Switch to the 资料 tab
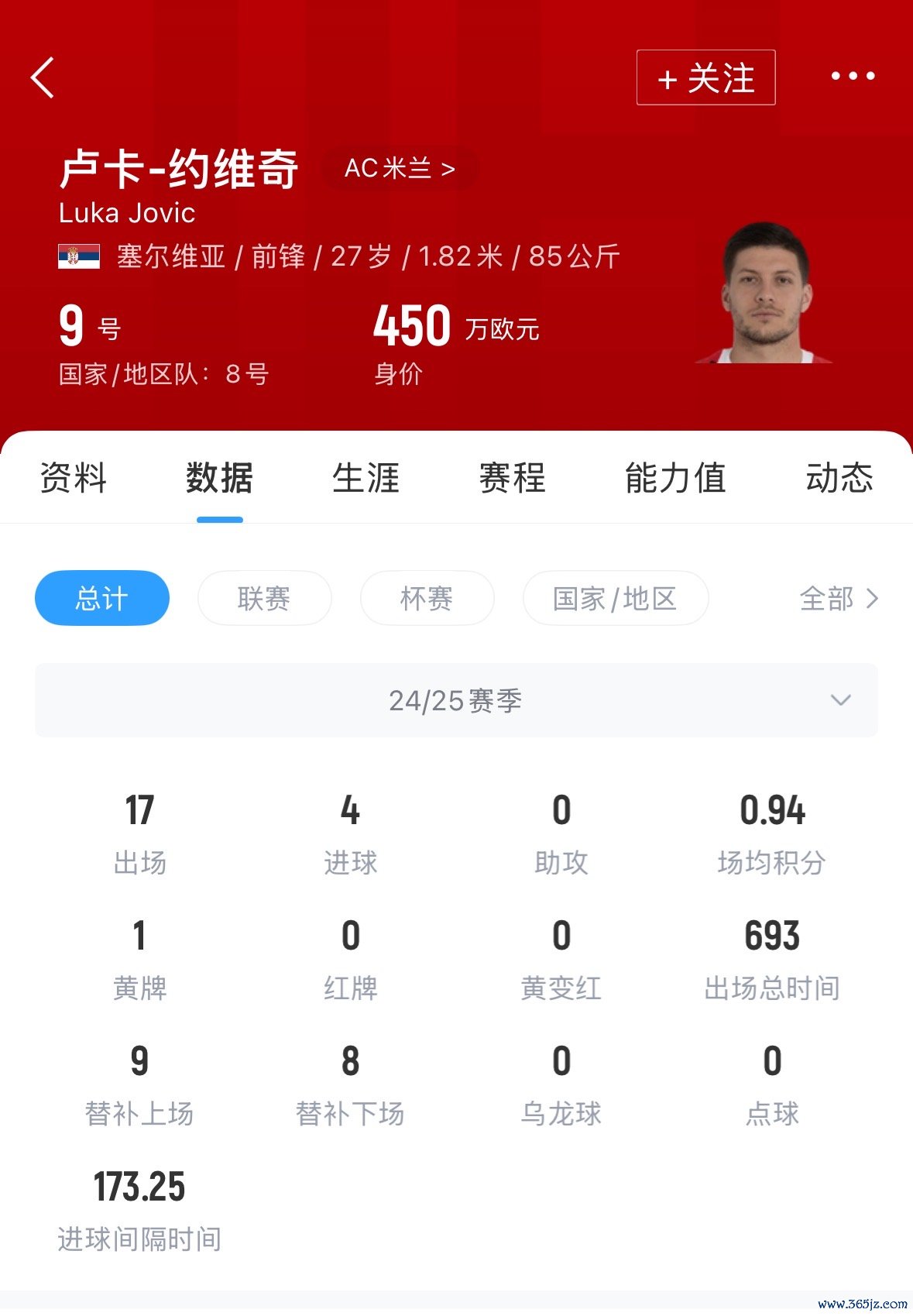The image size is (913, 1316). tap(73, 478)
